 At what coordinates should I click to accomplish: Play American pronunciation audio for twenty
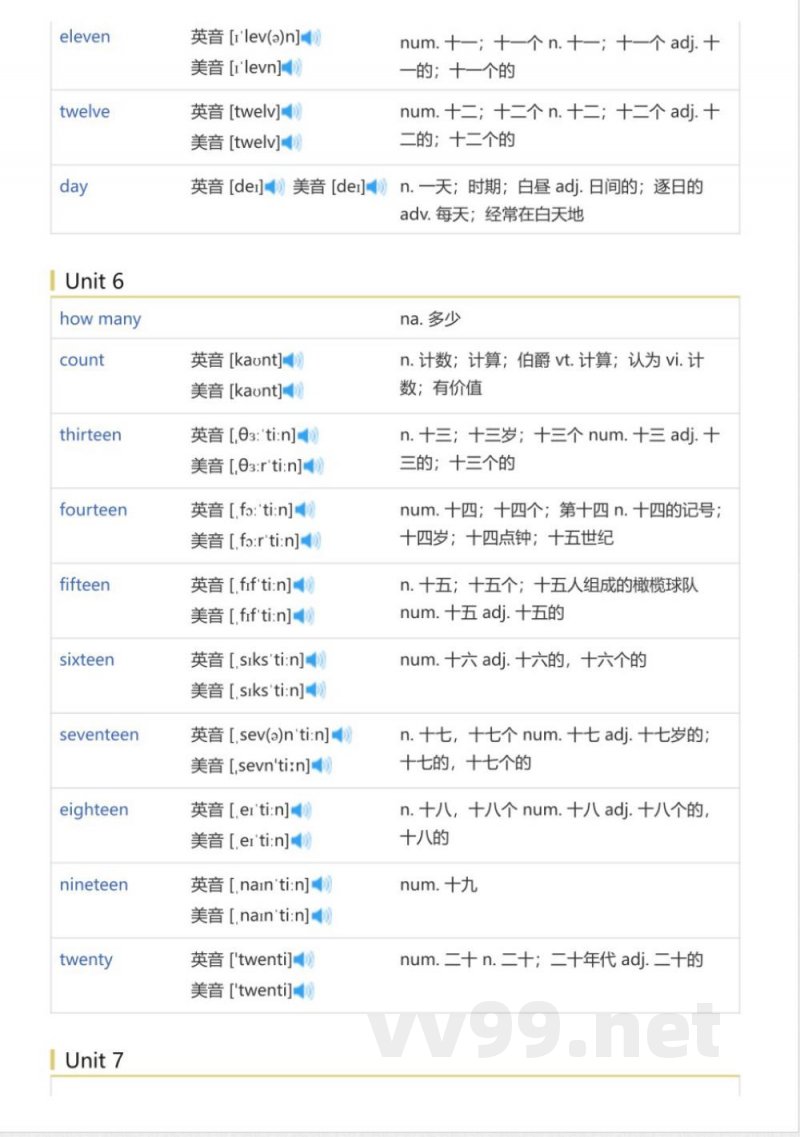click(x=300, y=990)
